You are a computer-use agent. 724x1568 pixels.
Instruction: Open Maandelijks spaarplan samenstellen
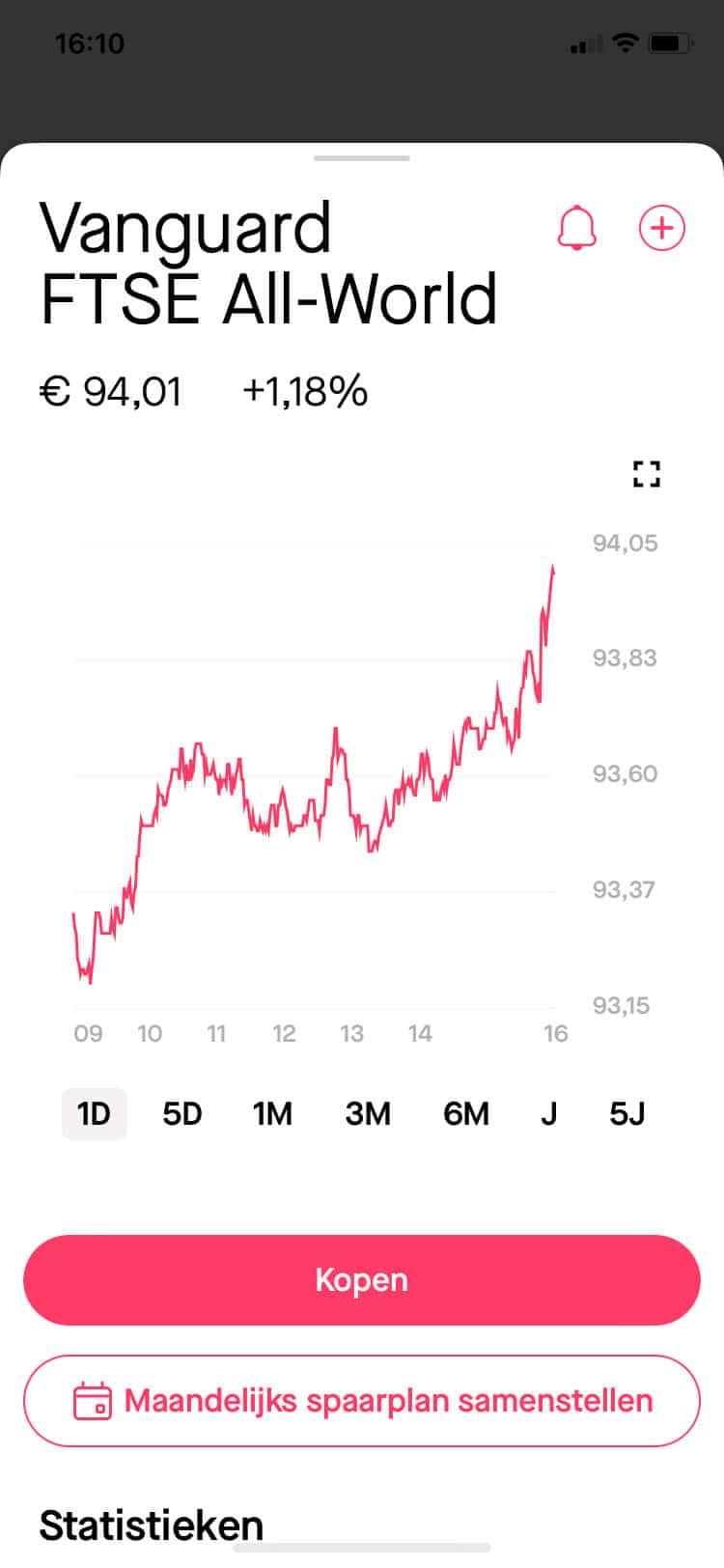[362, 1401]
